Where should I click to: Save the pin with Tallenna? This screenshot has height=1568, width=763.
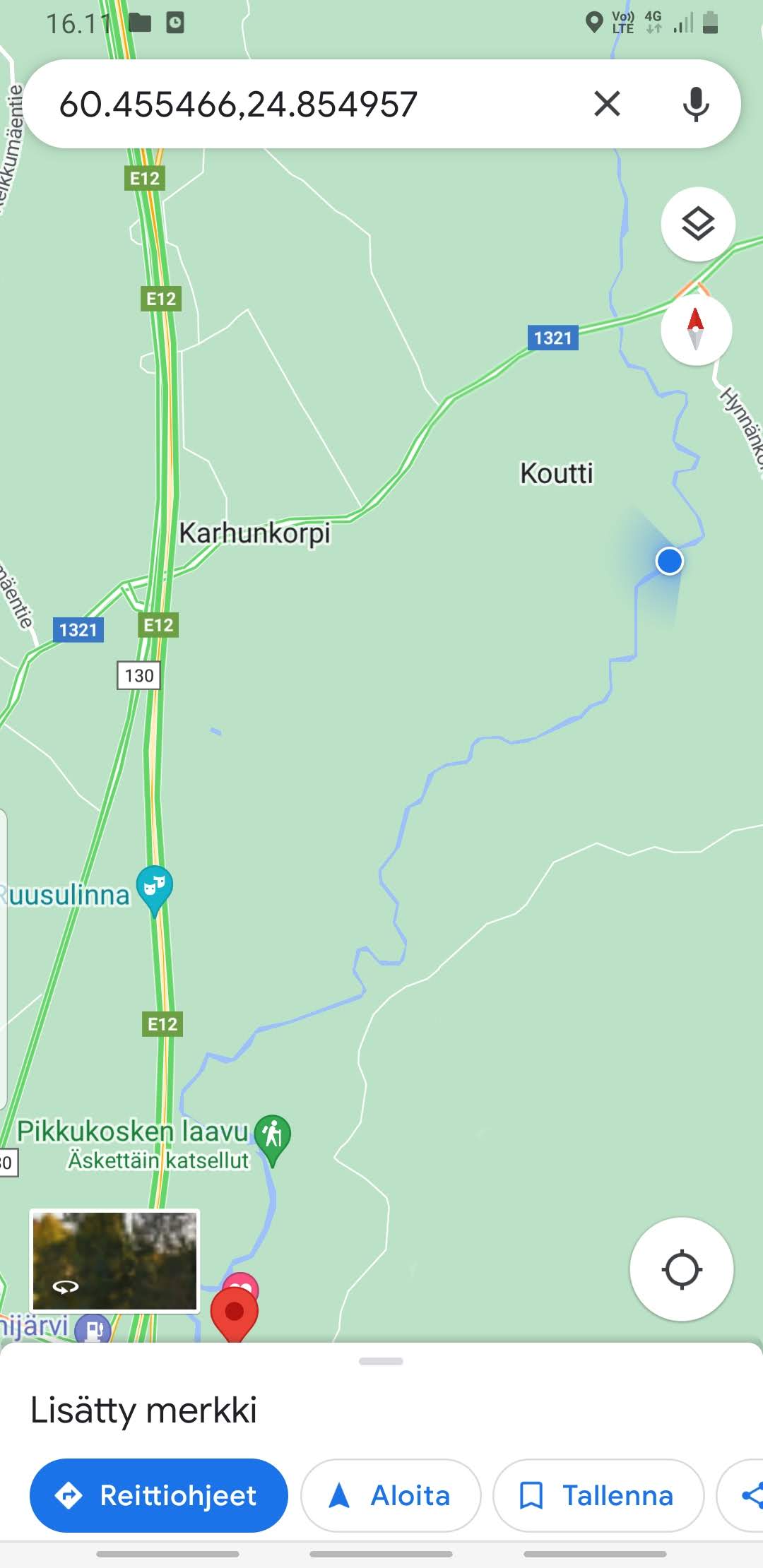[x=598, y=1495]
